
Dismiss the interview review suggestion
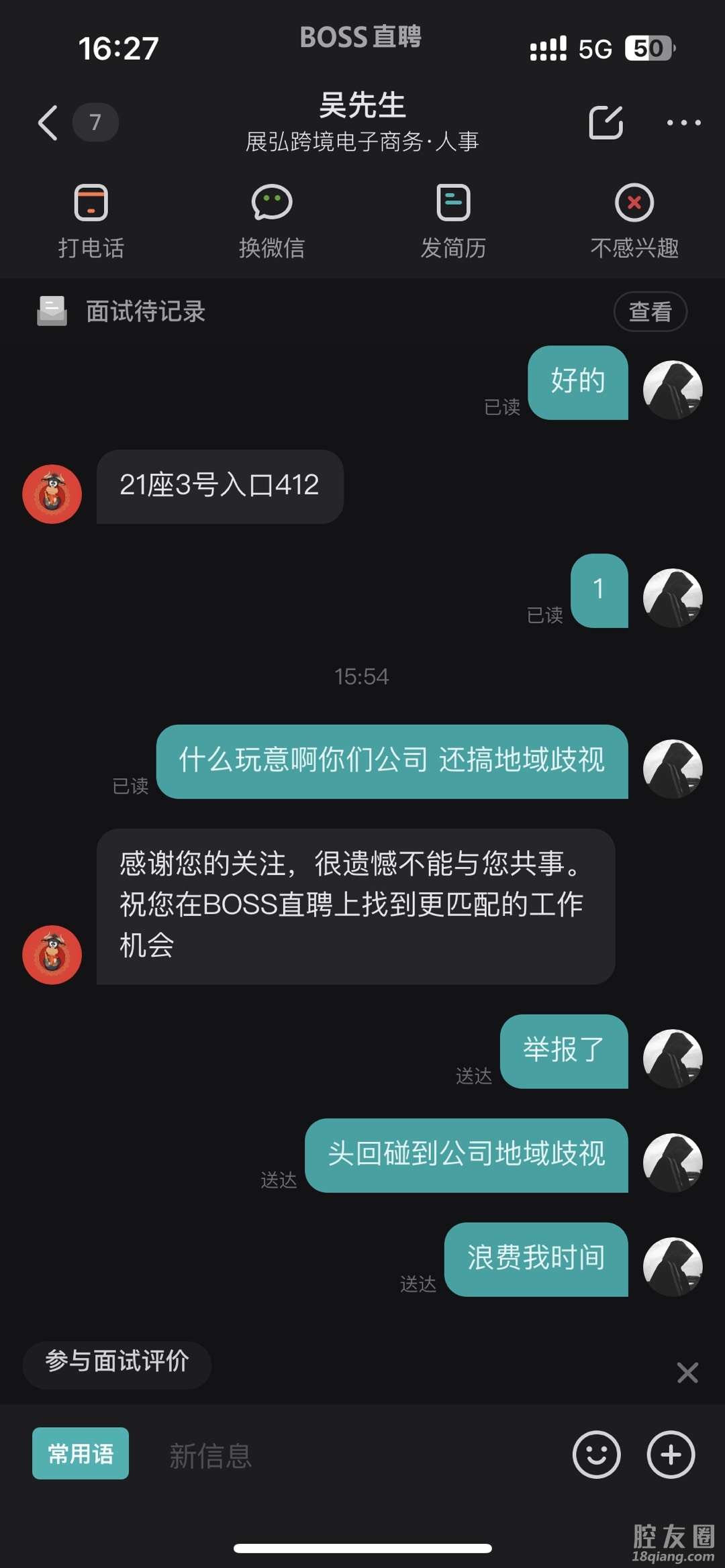(x=687, y=1373)
